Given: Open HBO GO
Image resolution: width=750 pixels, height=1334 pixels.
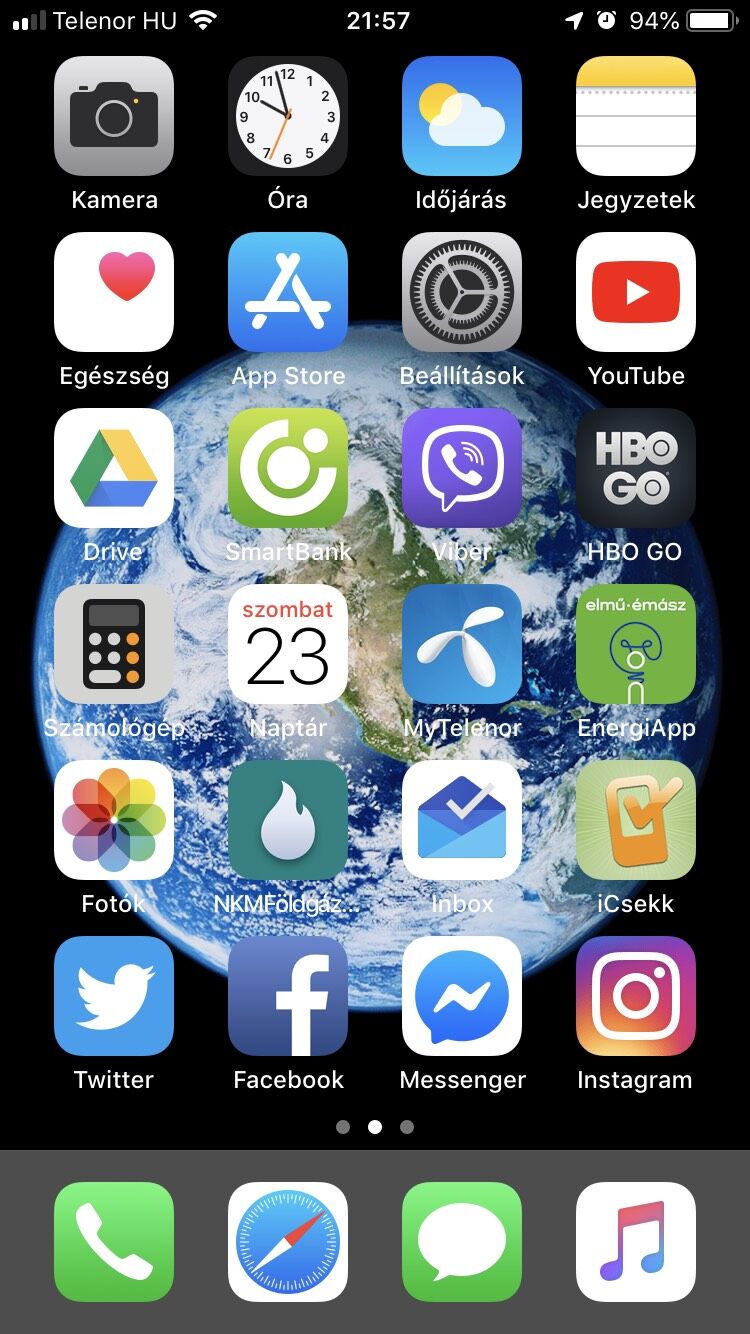Looking at the screenshot, I should pyautogui.click(x=636, y=468).
